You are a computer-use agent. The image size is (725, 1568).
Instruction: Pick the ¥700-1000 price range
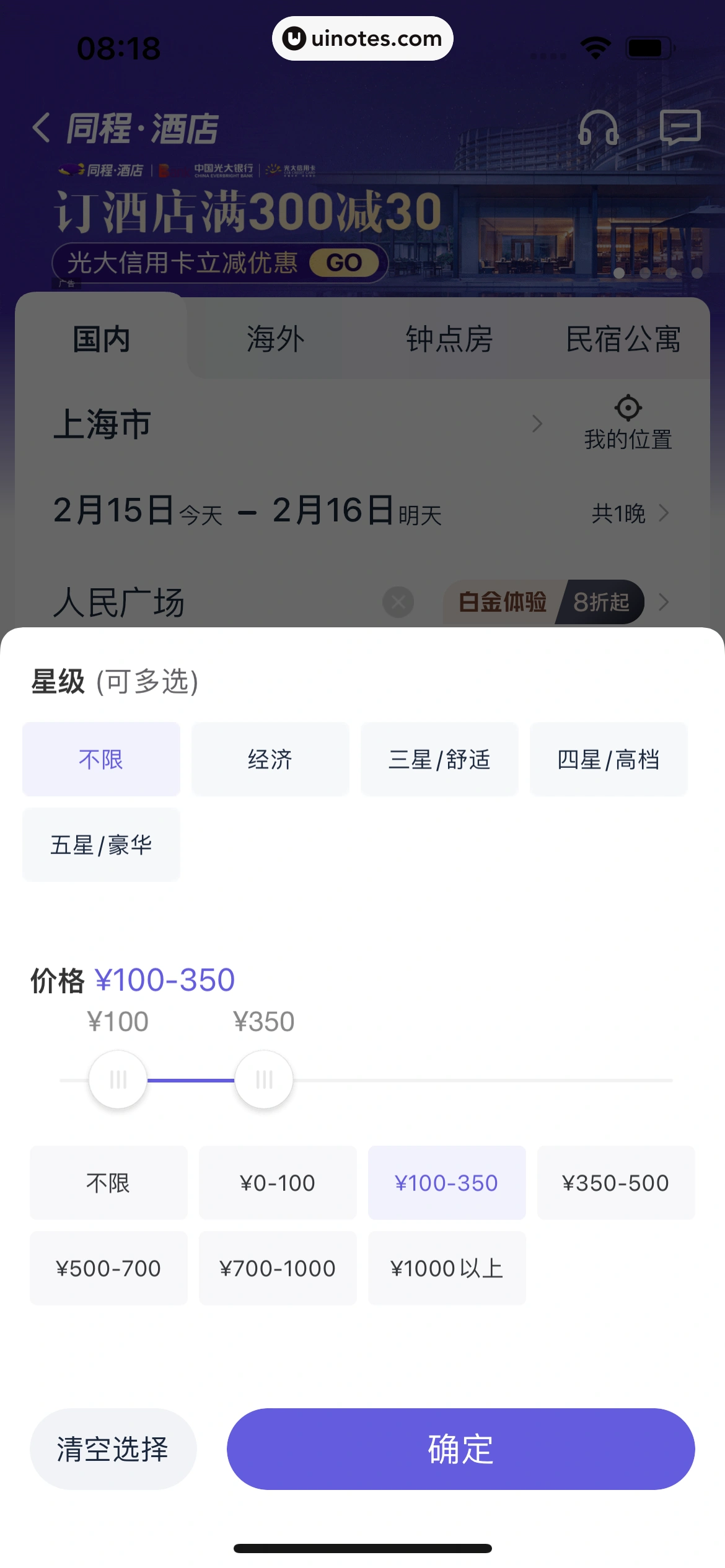point(278,1268)
